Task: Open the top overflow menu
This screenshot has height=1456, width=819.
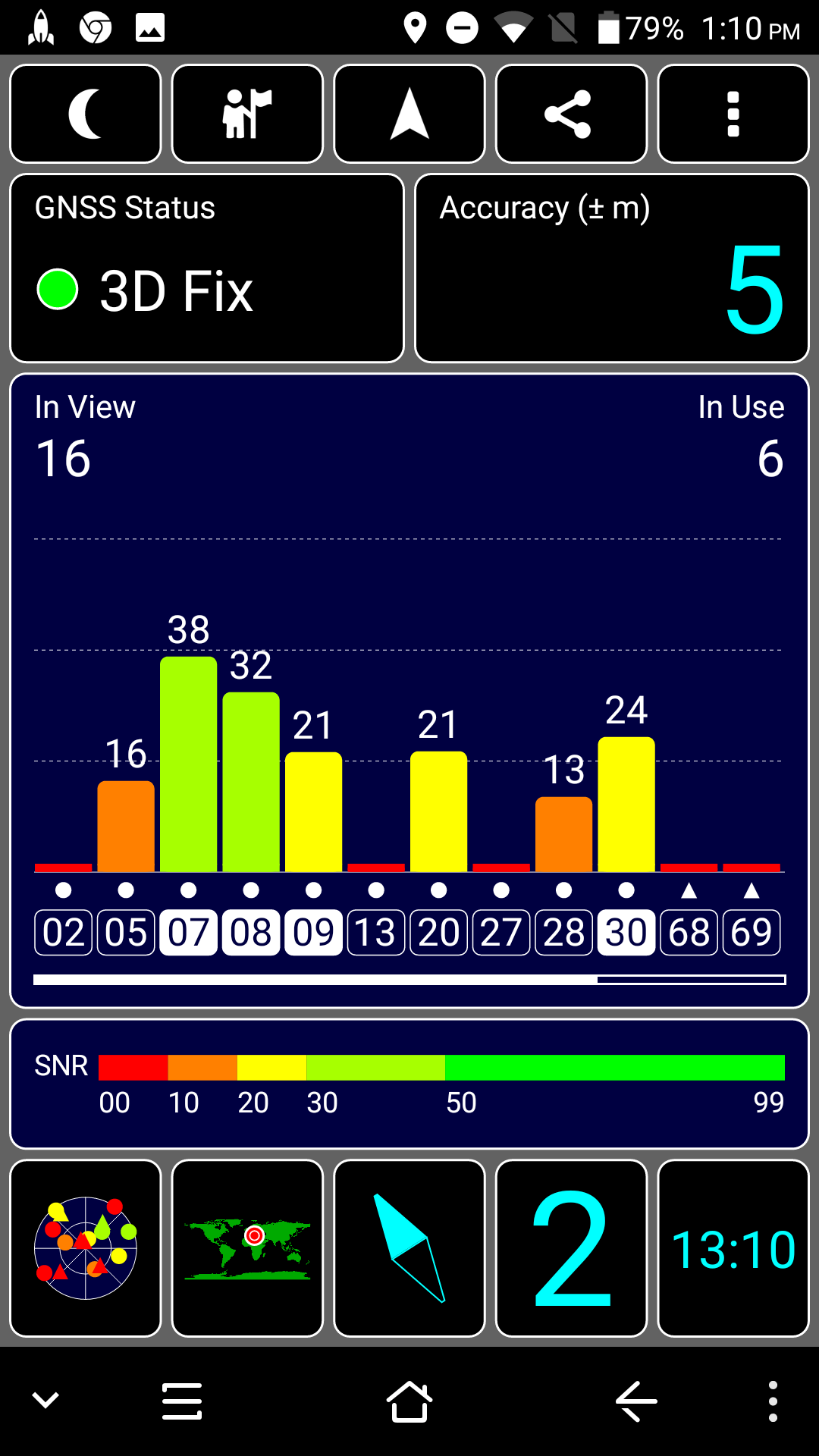Action: [x=733, y=114]
